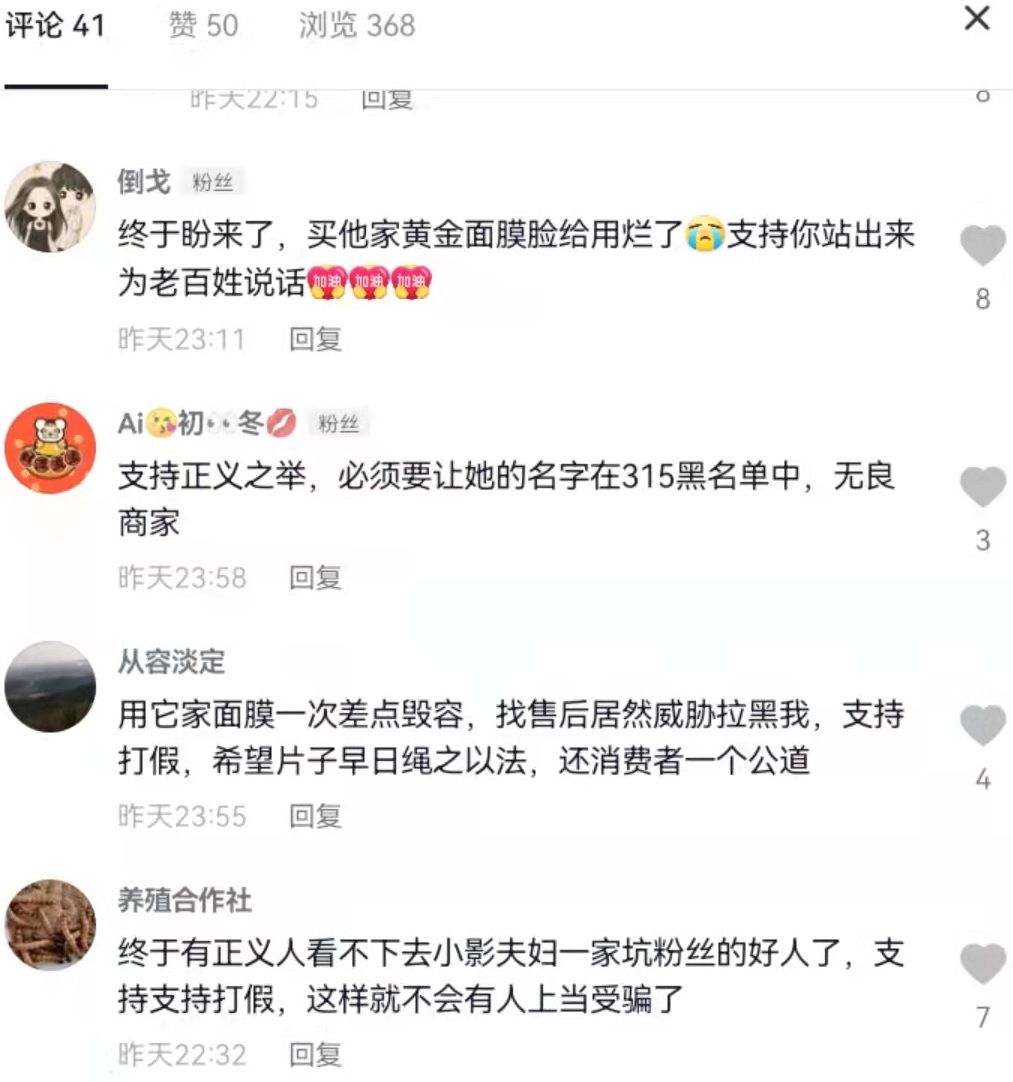Like Ai初冬's comment
Image resolution: width=1013 pixels, height=1082 pixels.
tap(982, 488)
